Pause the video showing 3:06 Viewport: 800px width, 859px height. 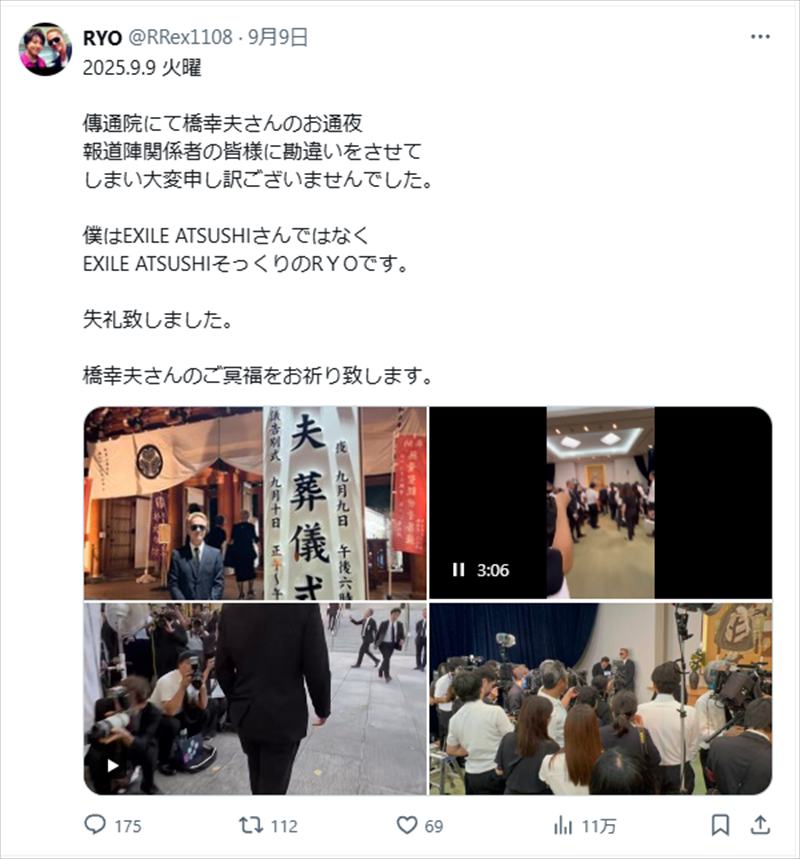(x=458, y=570)
